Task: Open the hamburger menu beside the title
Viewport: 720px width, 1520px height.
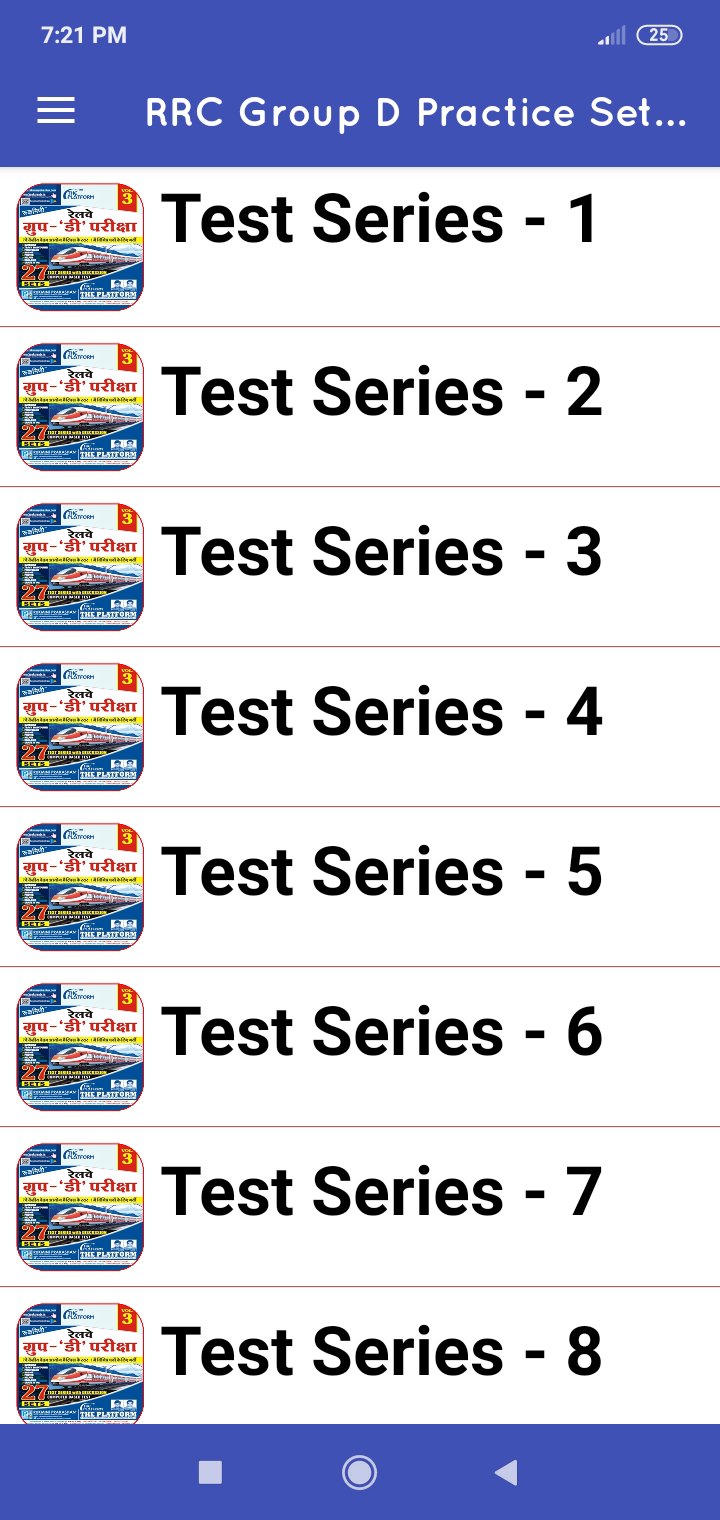Action: [57, 111]
